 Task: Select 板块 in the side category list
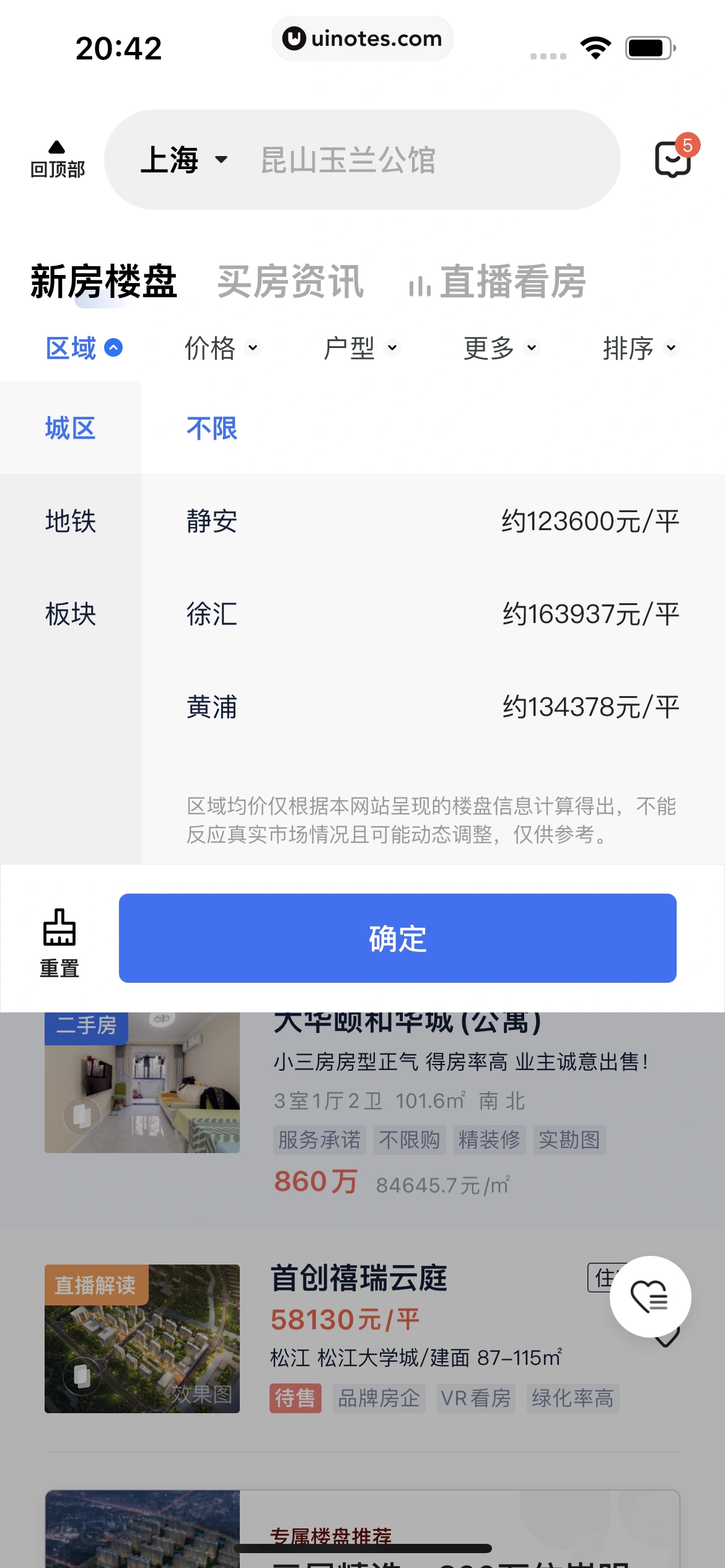coord(71,614)
